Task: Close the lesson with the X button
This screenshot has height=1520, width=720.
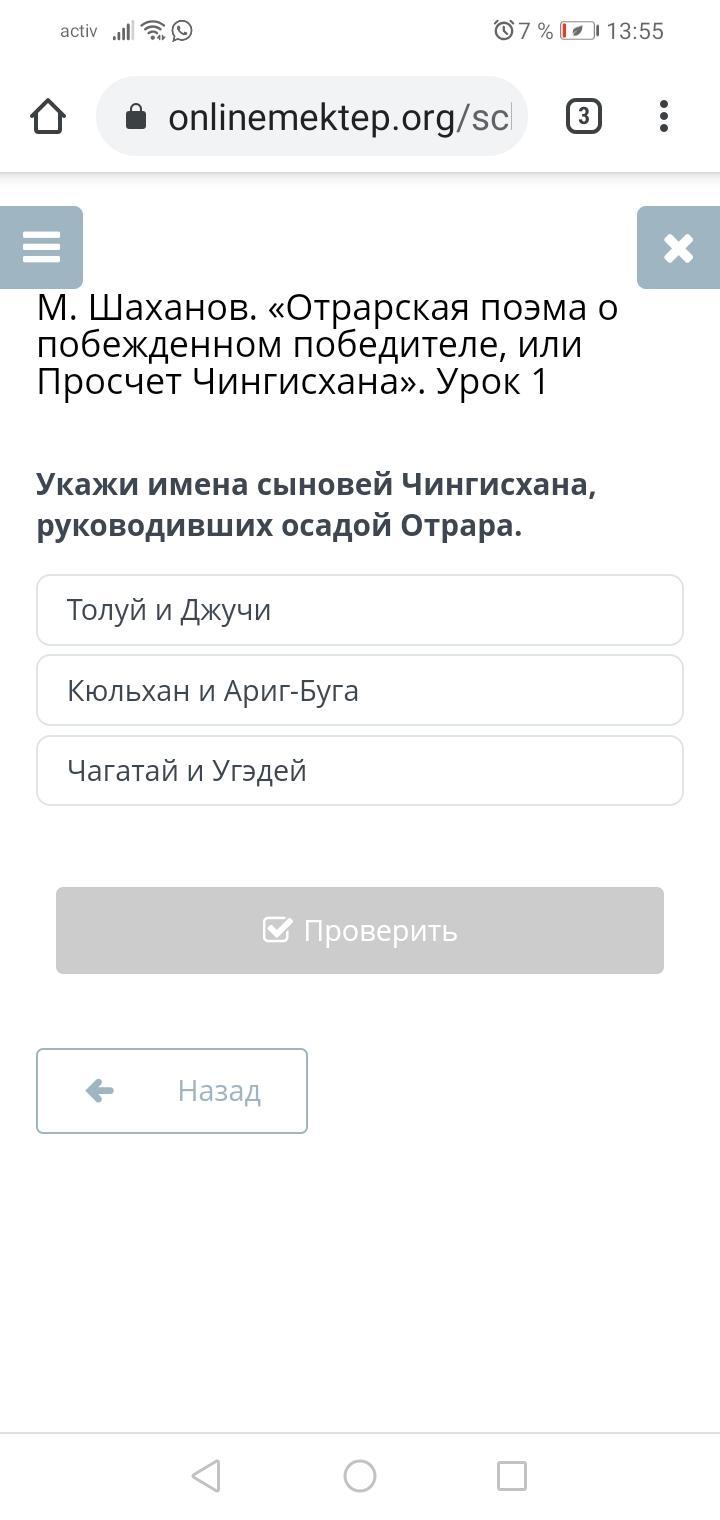Action: (x=678, y=247)
